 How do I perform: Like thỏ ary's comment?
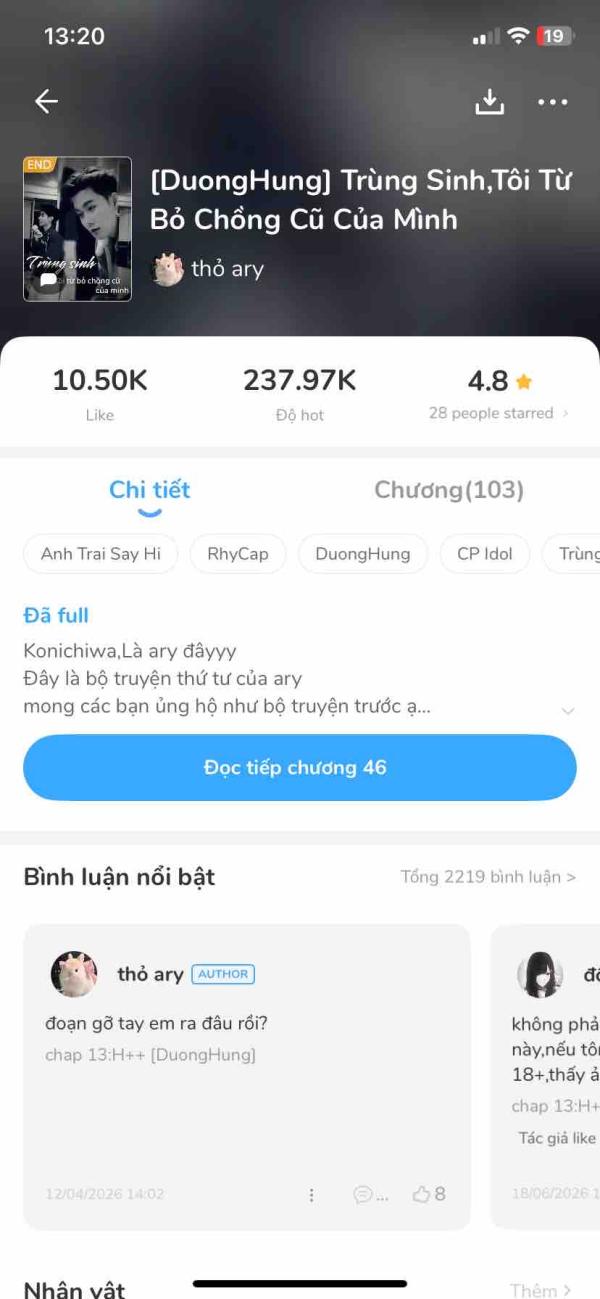tap(429, 1194)
